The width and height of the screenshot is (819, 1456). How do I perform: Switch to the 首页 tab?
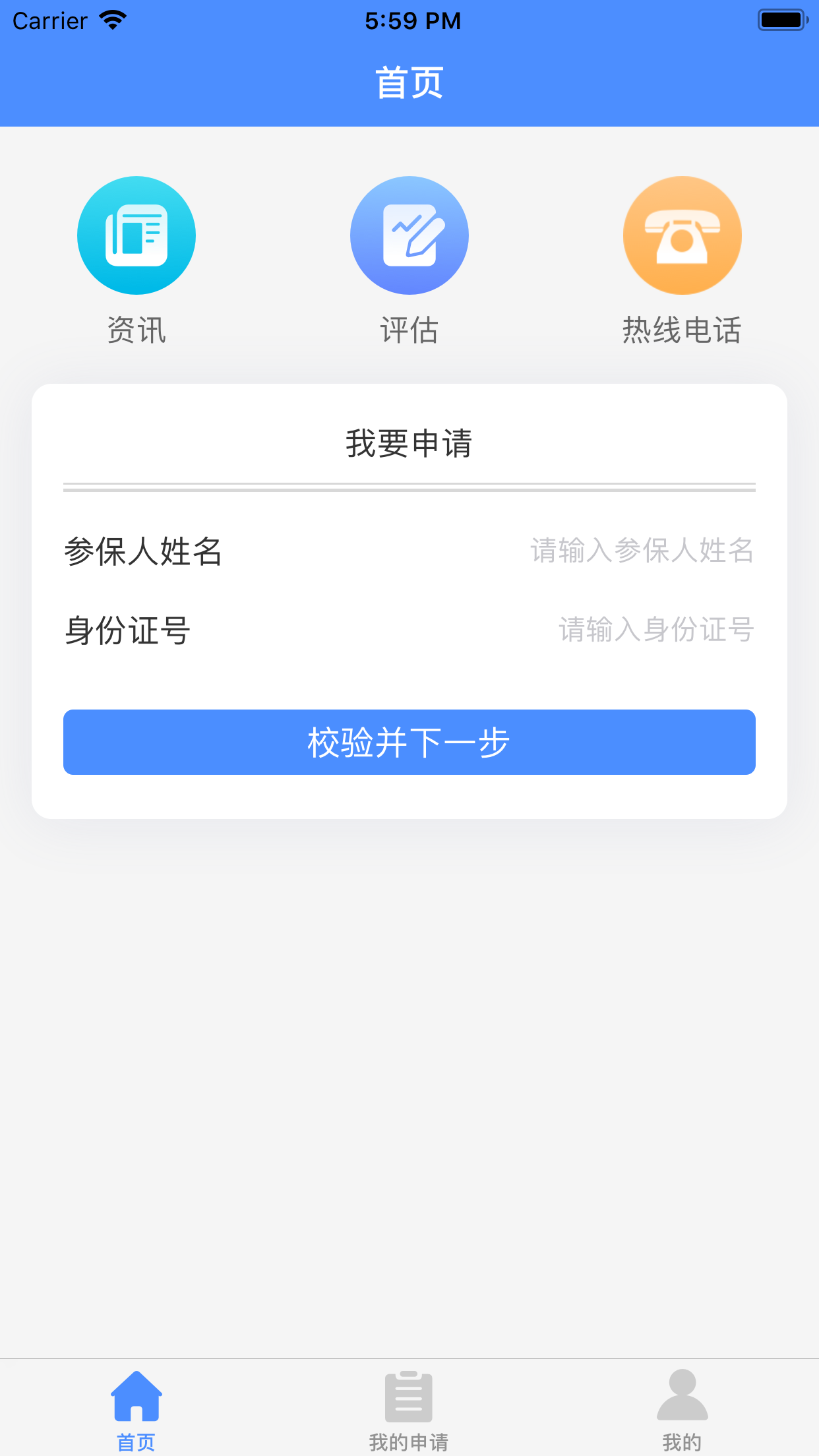pos(136,1441)
